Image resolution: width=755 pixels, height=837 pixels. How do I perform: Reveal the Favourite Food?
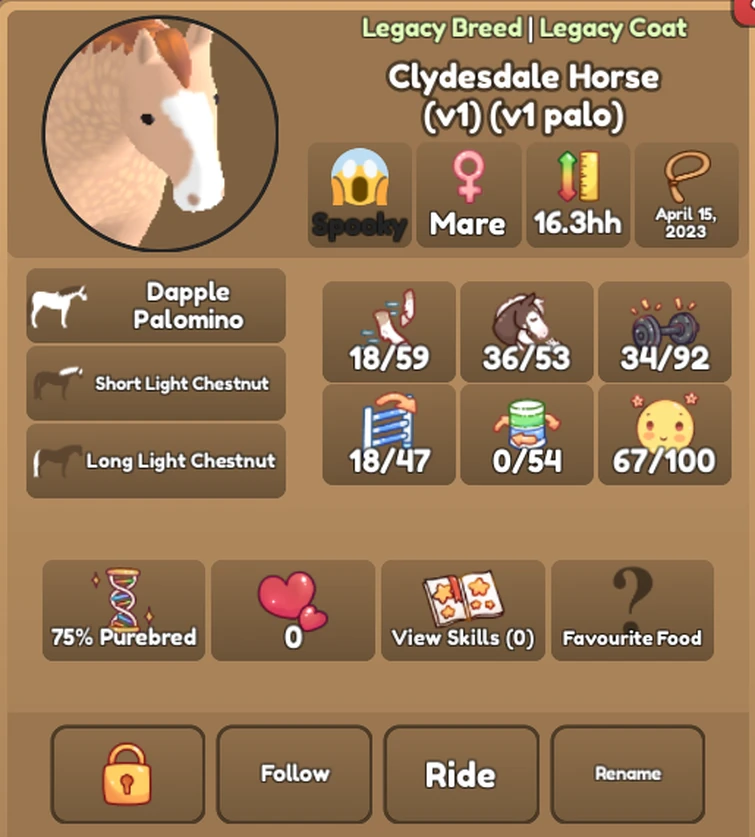[632, 610]
